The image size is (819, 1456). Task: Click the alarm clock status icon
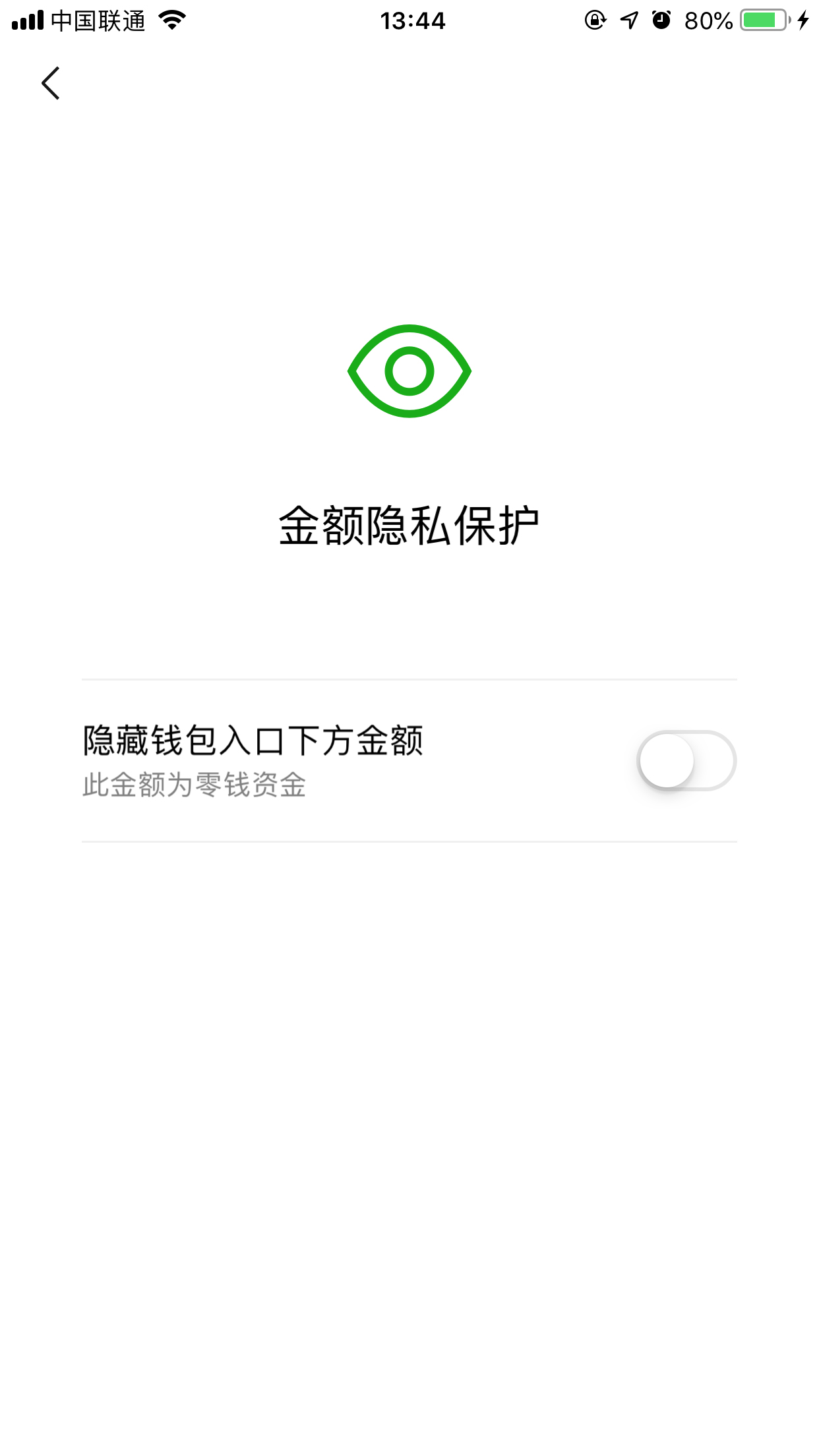tap(662, 20)
